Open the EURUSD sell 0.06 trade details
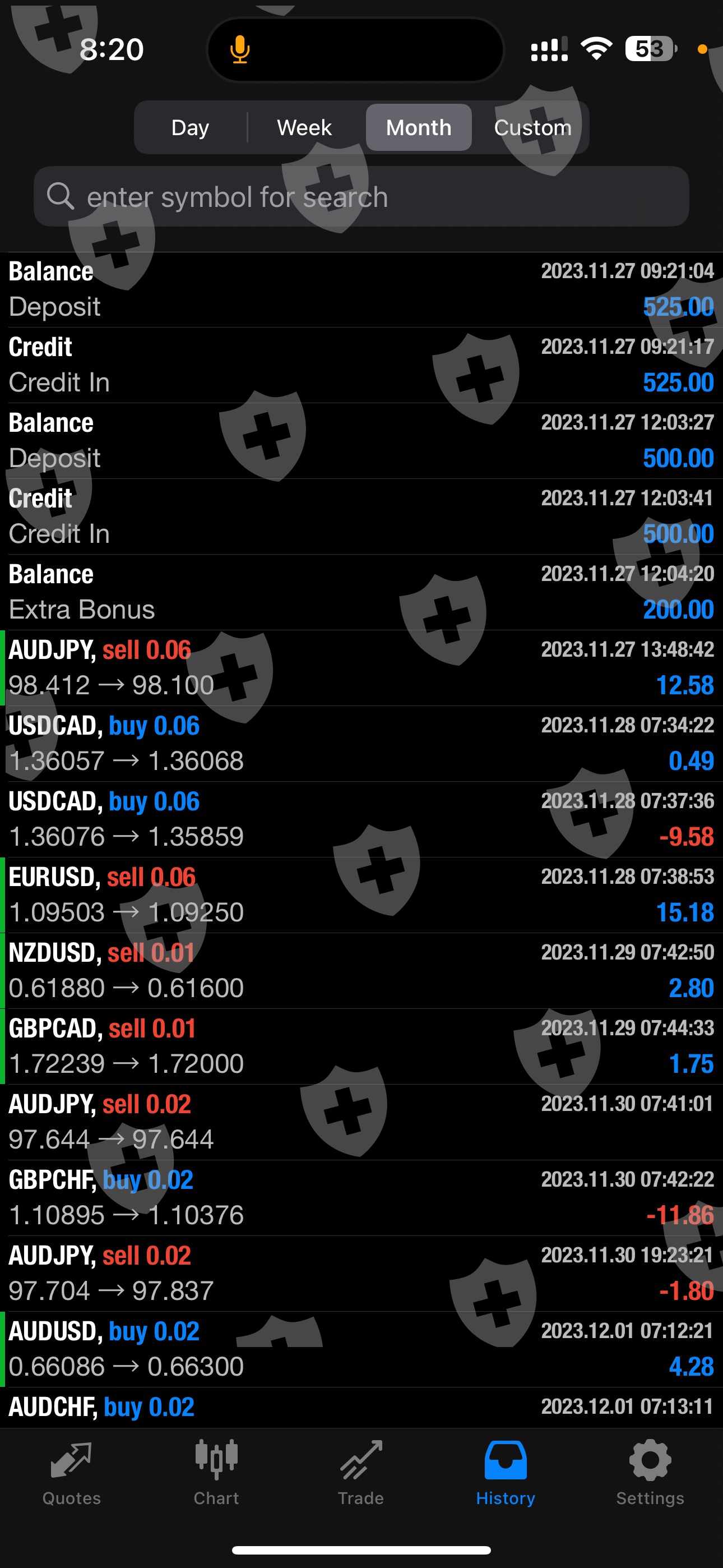This screenshot has height=1568, width=723. click(361, 895)
